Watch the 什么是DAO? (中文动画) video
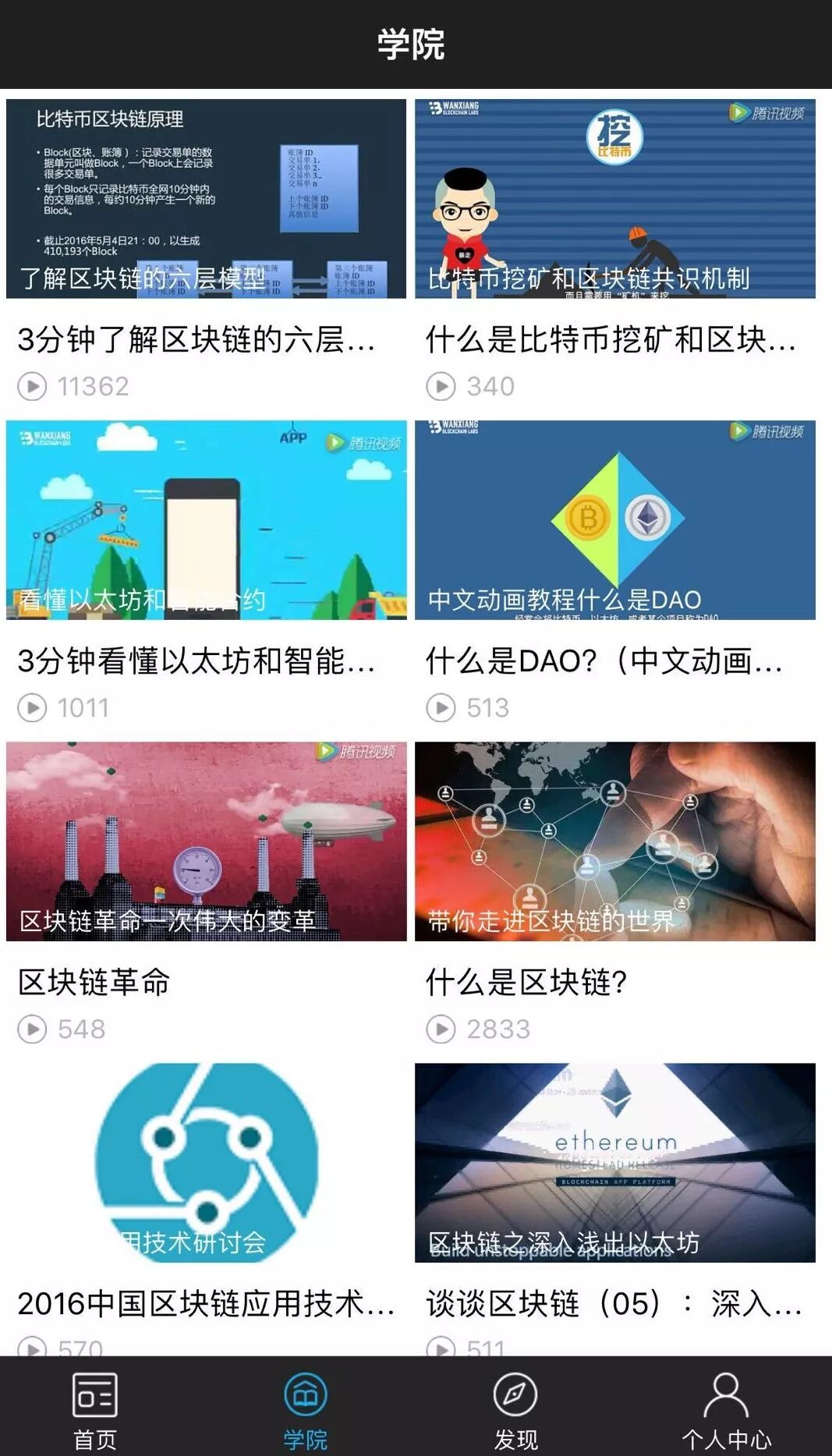 pyautogui.click(x=614, y=520)
